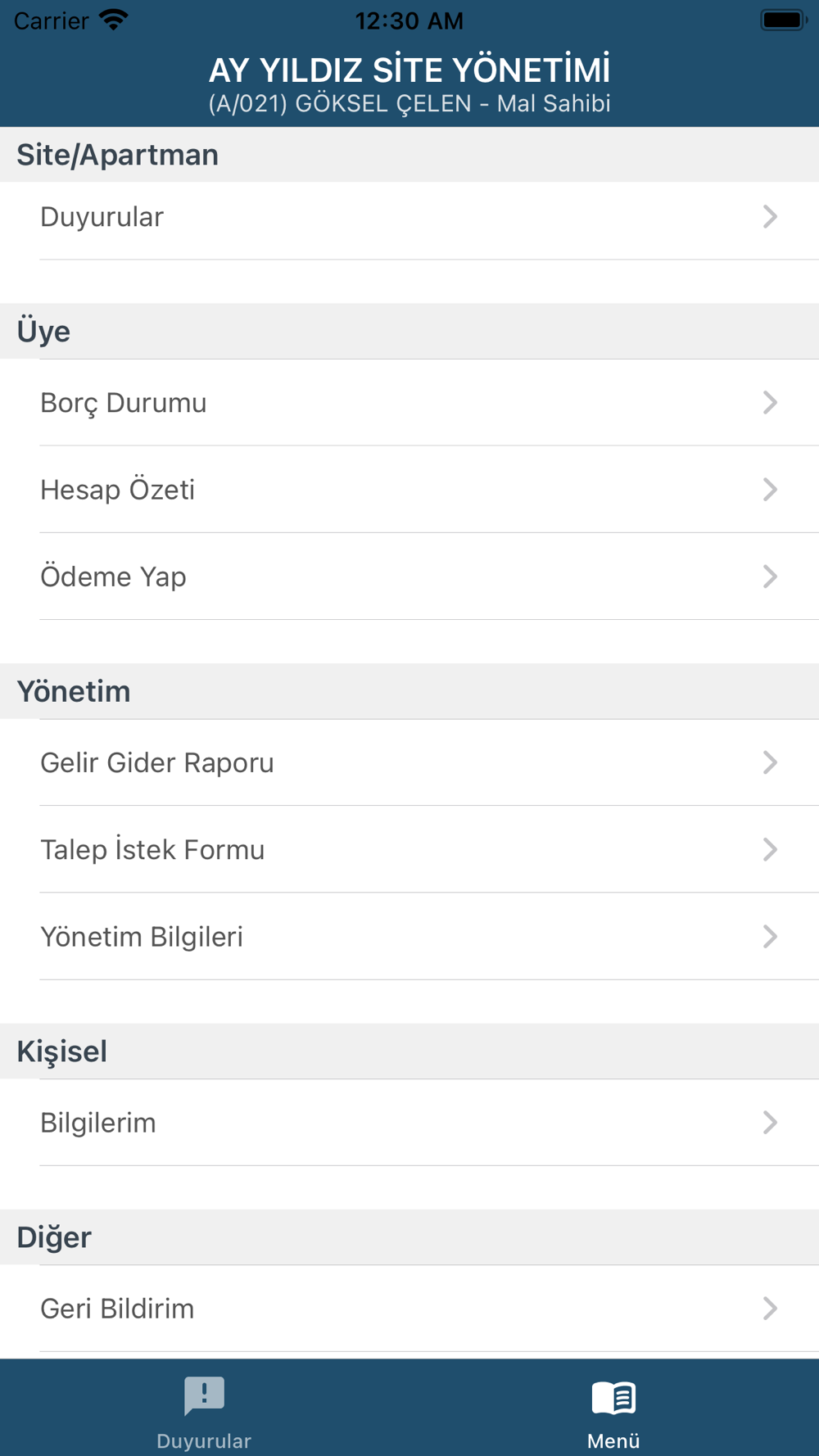View Hesap Özeti

(x=409, y=490)
